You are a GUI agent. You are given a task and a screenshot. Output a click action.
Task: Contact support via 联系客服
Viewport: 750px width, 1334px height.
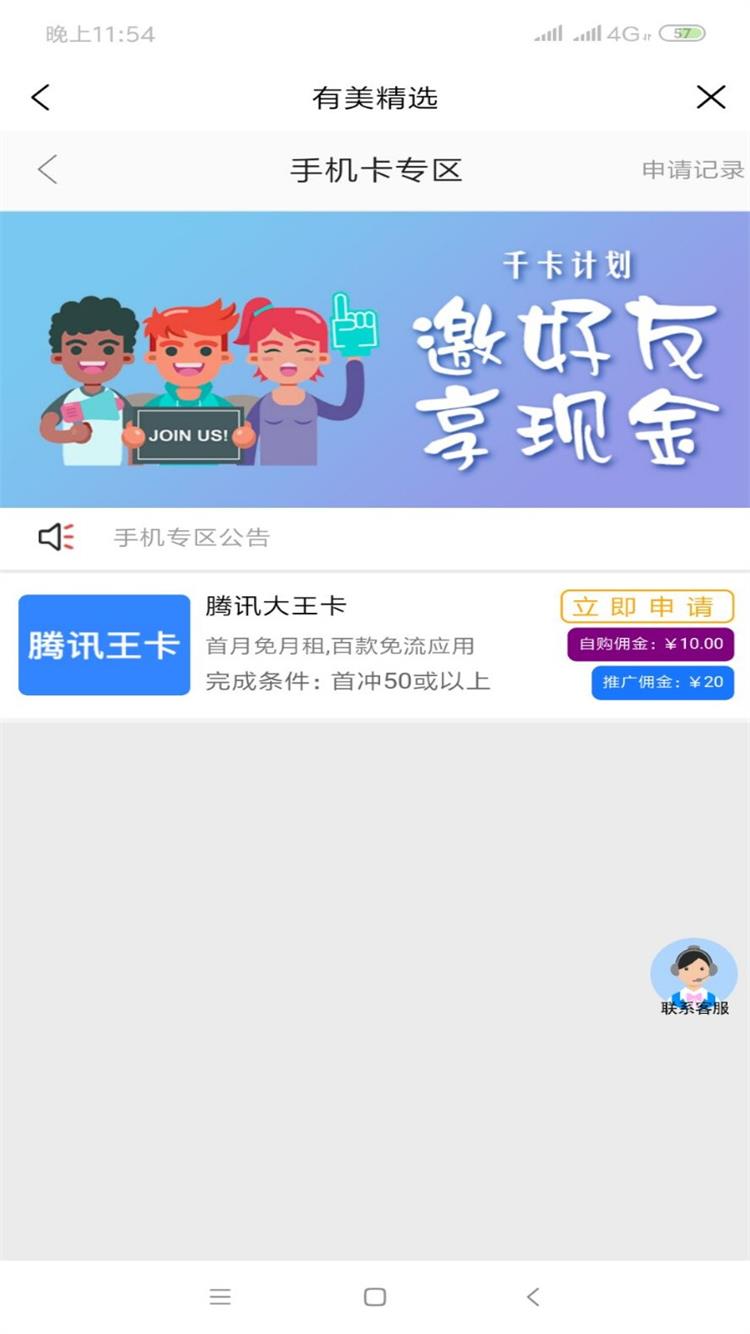click(x=694, y=977)
